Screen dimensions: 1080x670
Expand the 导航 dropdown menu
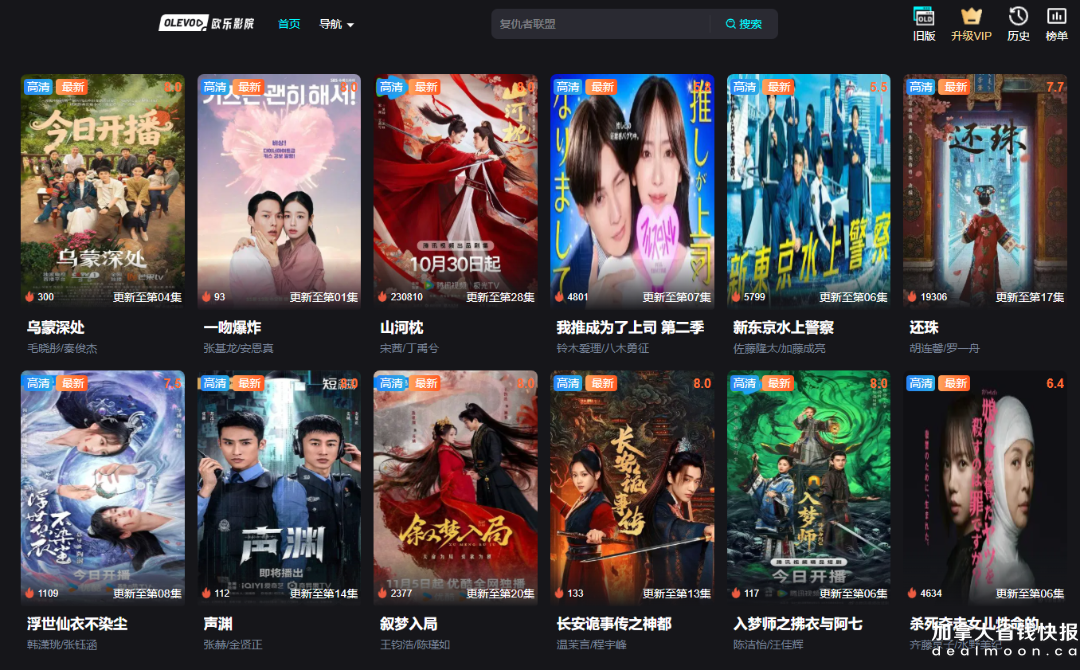click(x=336, y=24)
